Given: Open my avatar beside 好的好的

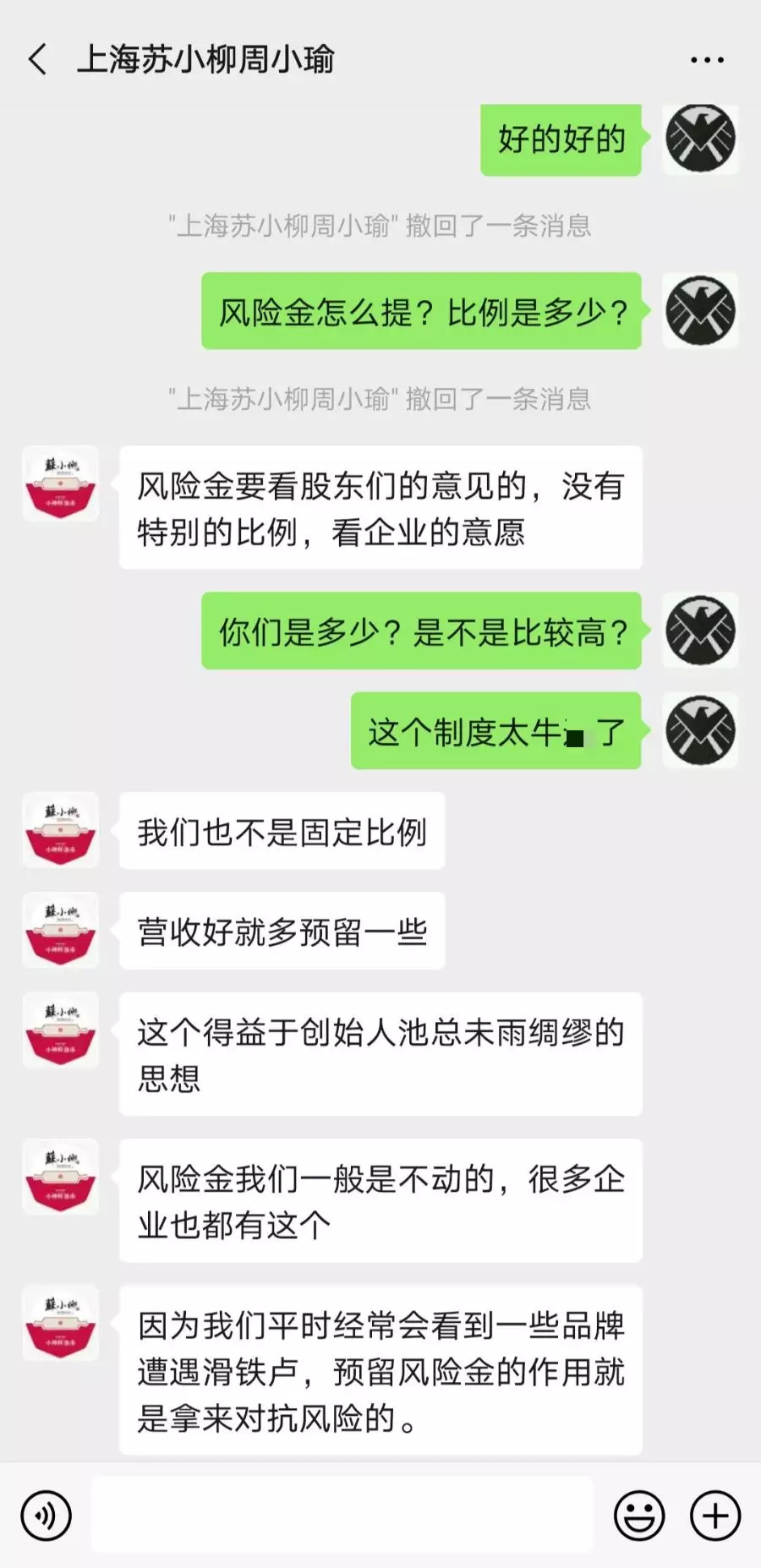Looking at the screenshot, I should (x=700, y=139).
